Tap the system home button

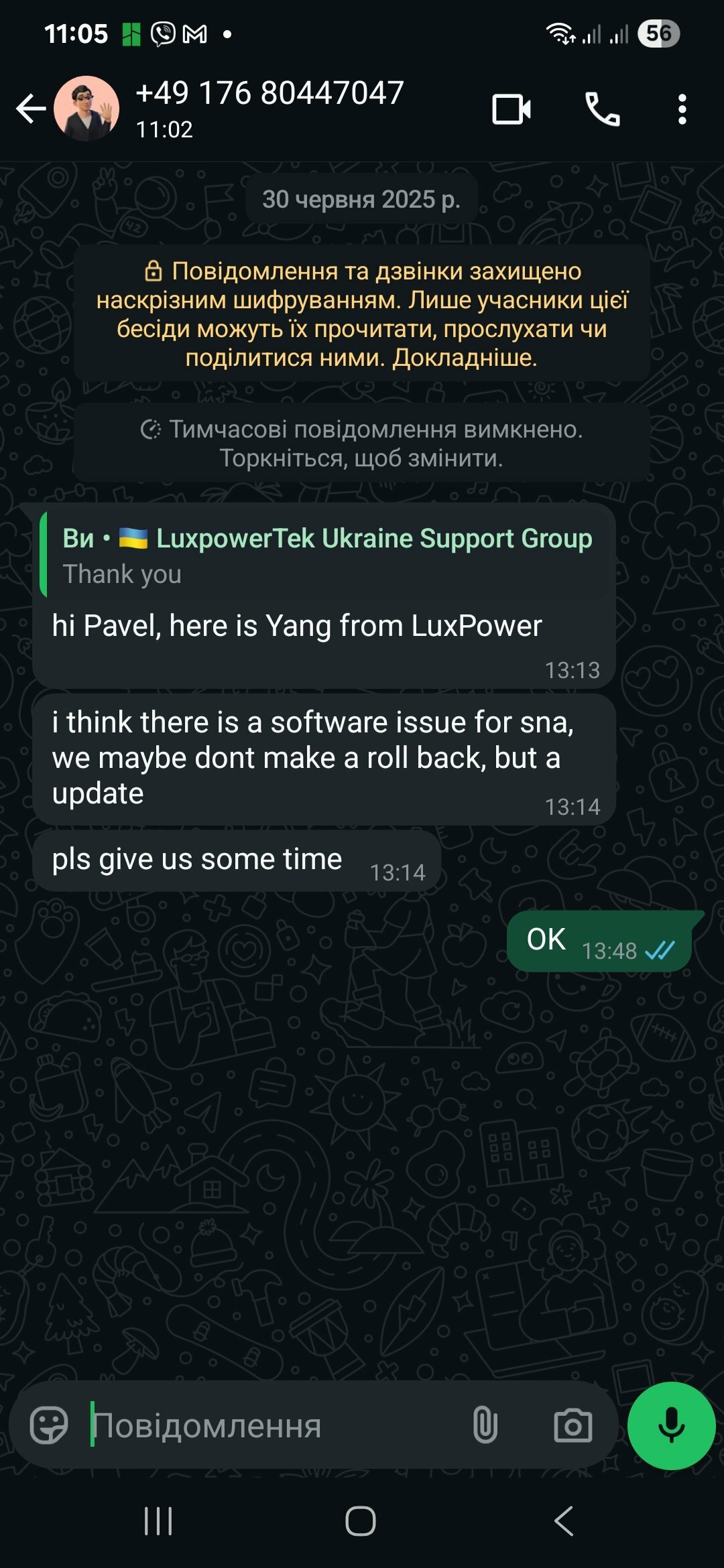click(361, 1520)
